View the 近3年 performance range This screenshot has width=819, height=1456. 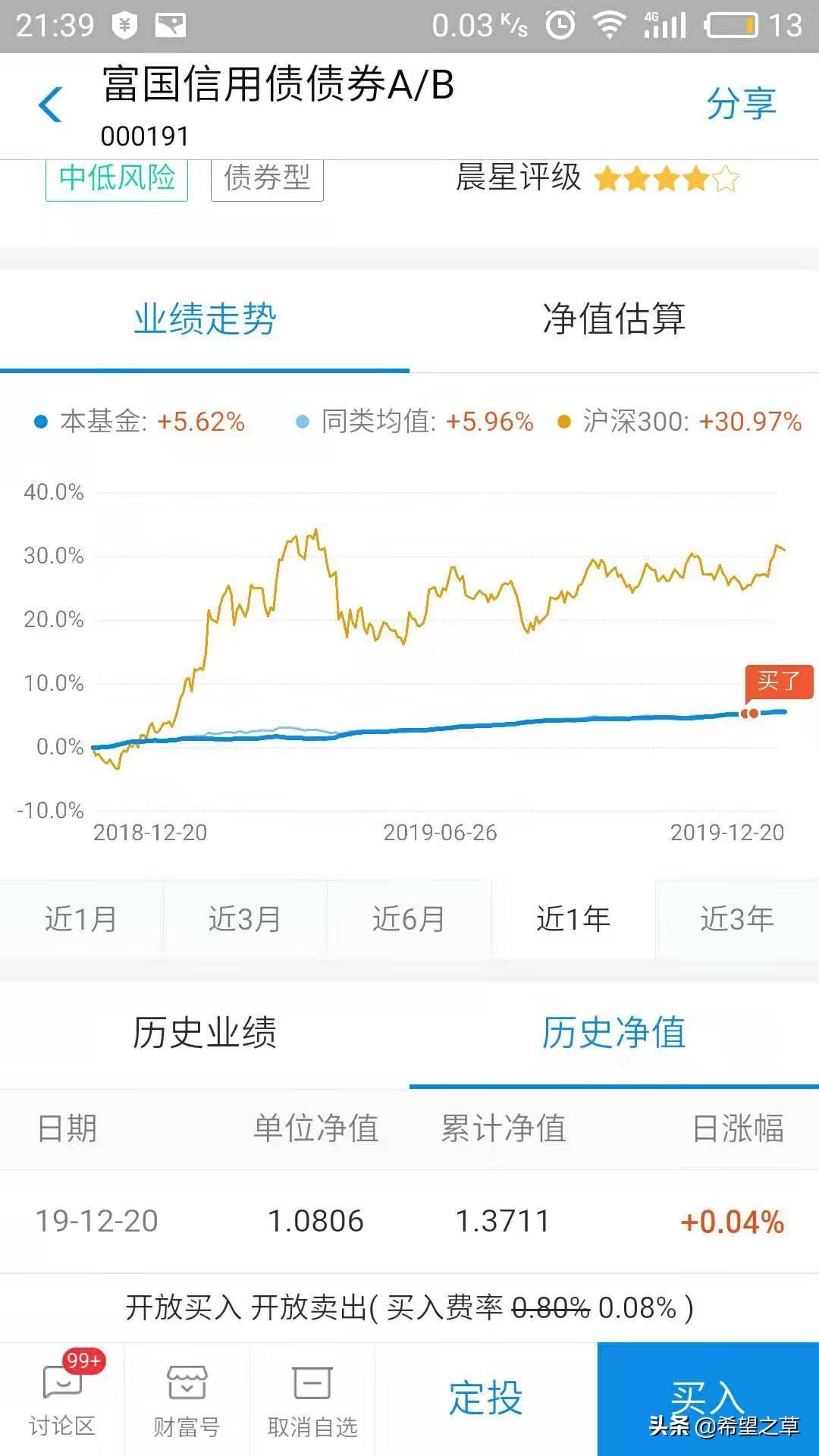coord(737,919)
